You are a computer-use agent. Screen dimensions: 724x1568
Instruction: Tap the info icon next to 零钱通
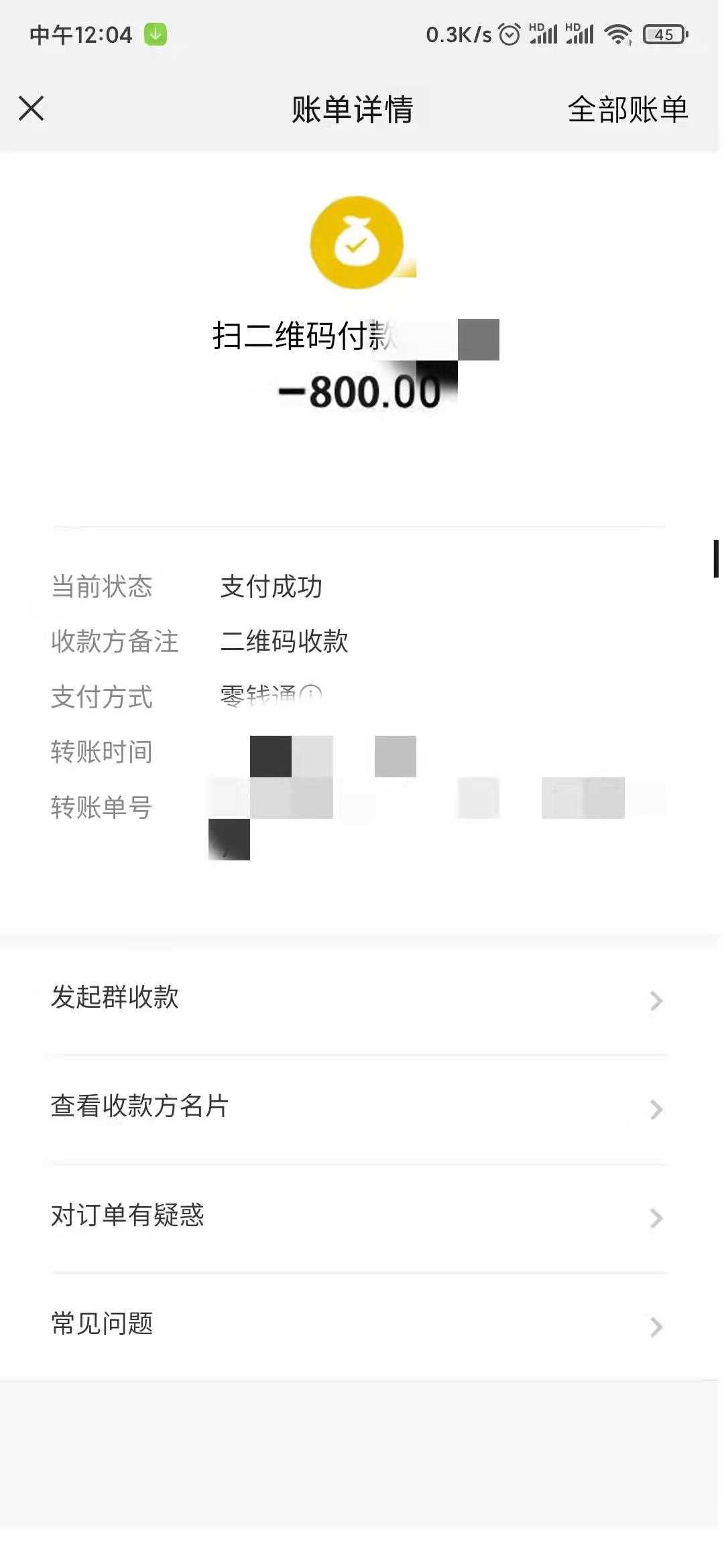point(310,696)
